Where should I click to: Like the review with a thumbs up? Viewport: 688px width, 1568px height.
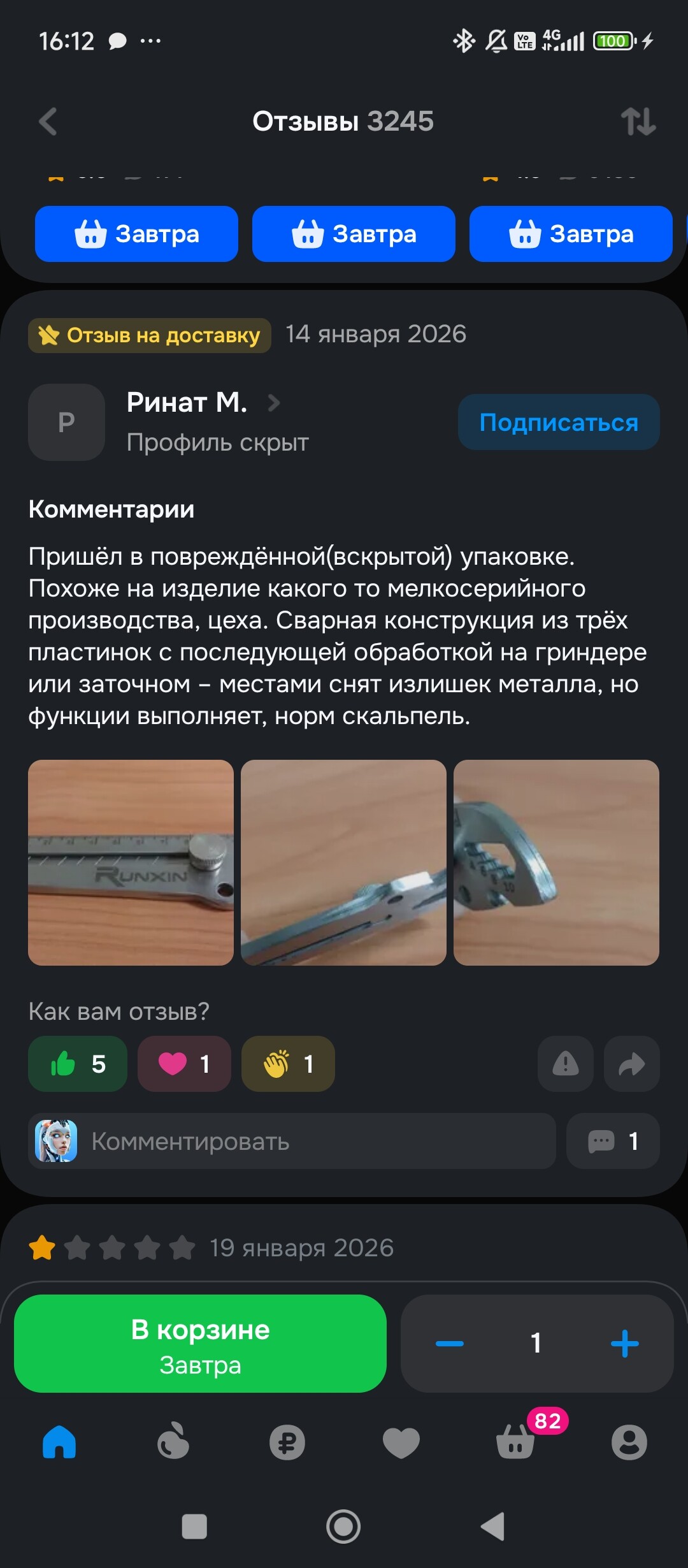(77, 1064)
